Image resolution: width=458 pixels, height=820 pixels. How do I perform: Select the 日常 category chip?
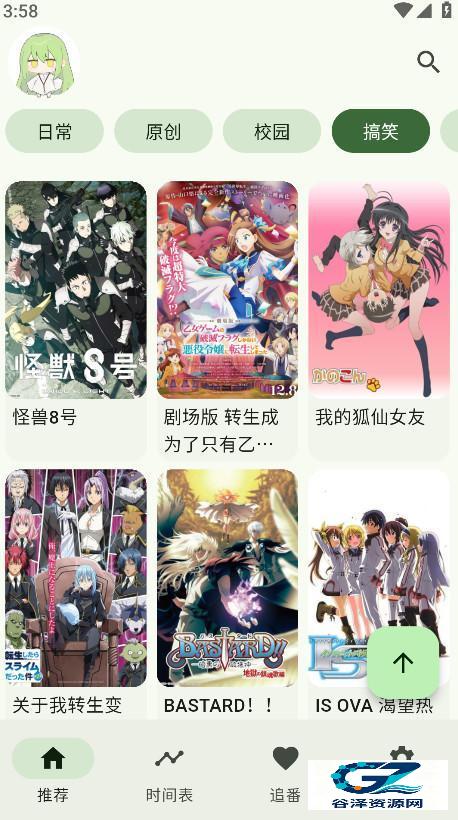point(54,131)
